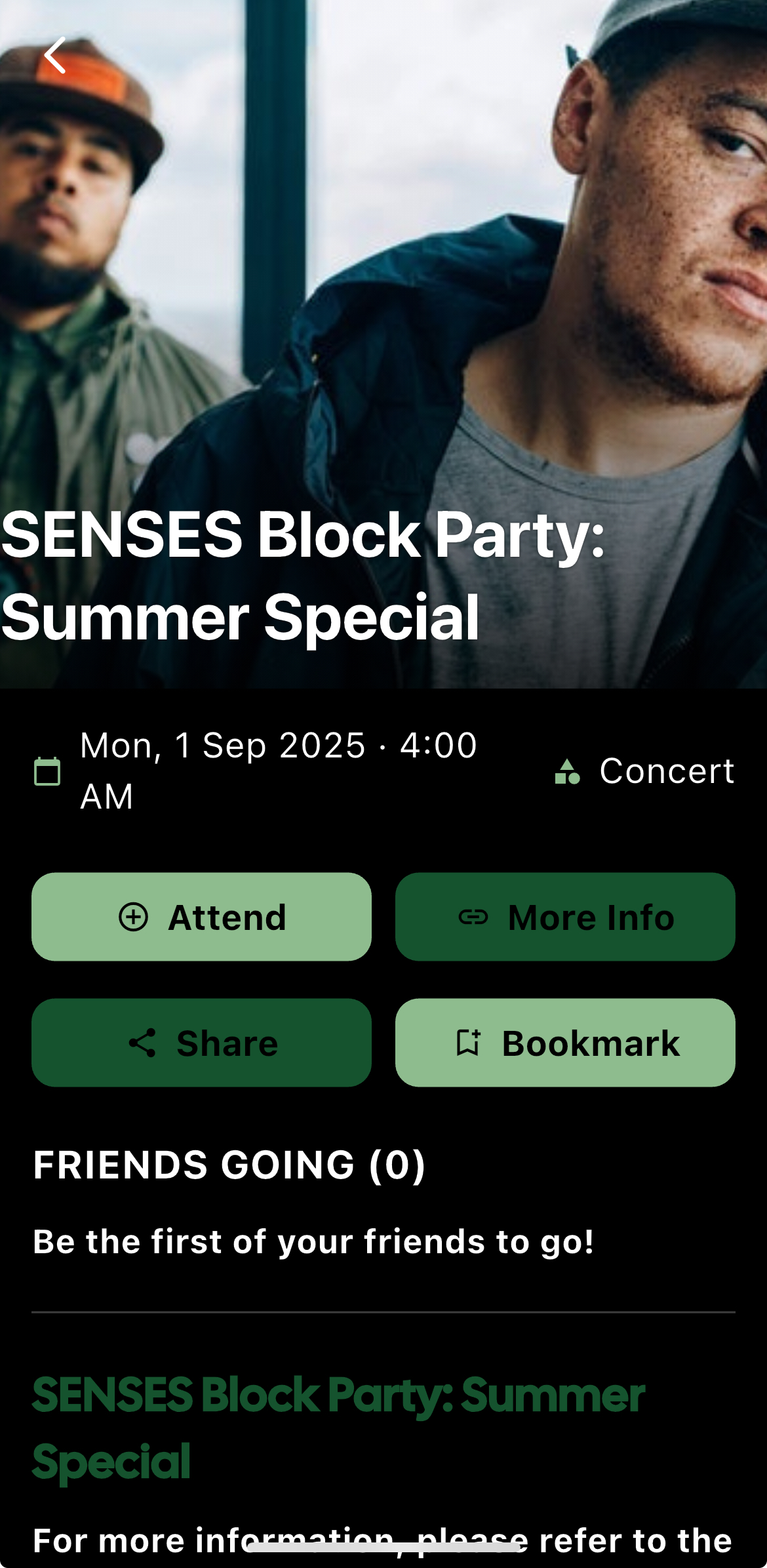The width and height of the screenshot is (767, 1568).
Task: Bookmark this event for later
Action: click(x=565, y=1043)
